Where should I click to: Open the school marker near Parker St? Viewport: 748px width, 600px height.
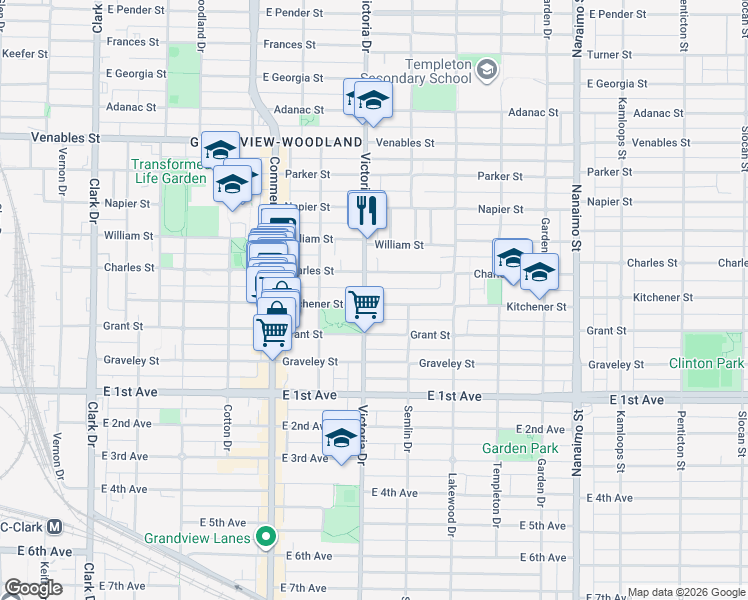point(233,184)
